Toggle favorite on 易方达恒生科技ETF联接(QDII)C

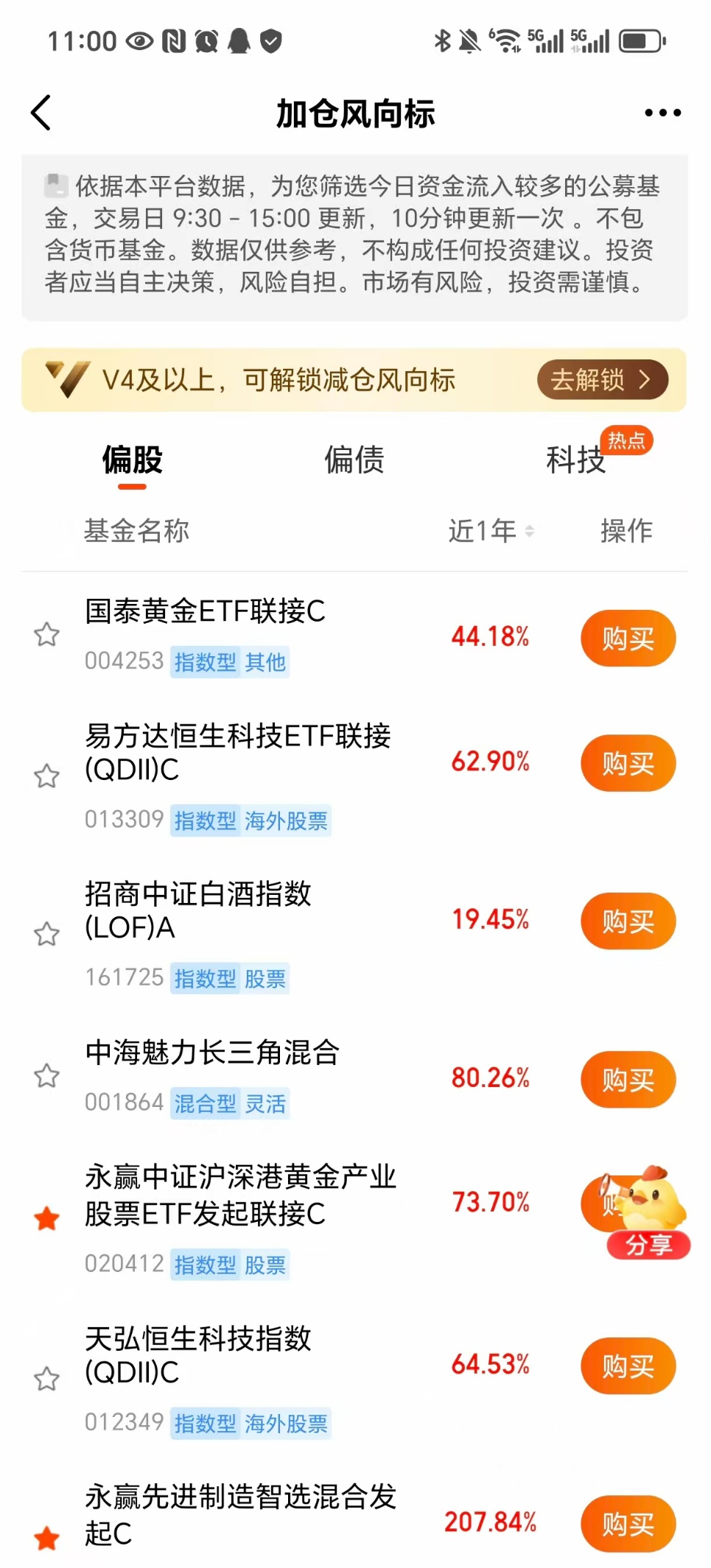click(46, 774)
